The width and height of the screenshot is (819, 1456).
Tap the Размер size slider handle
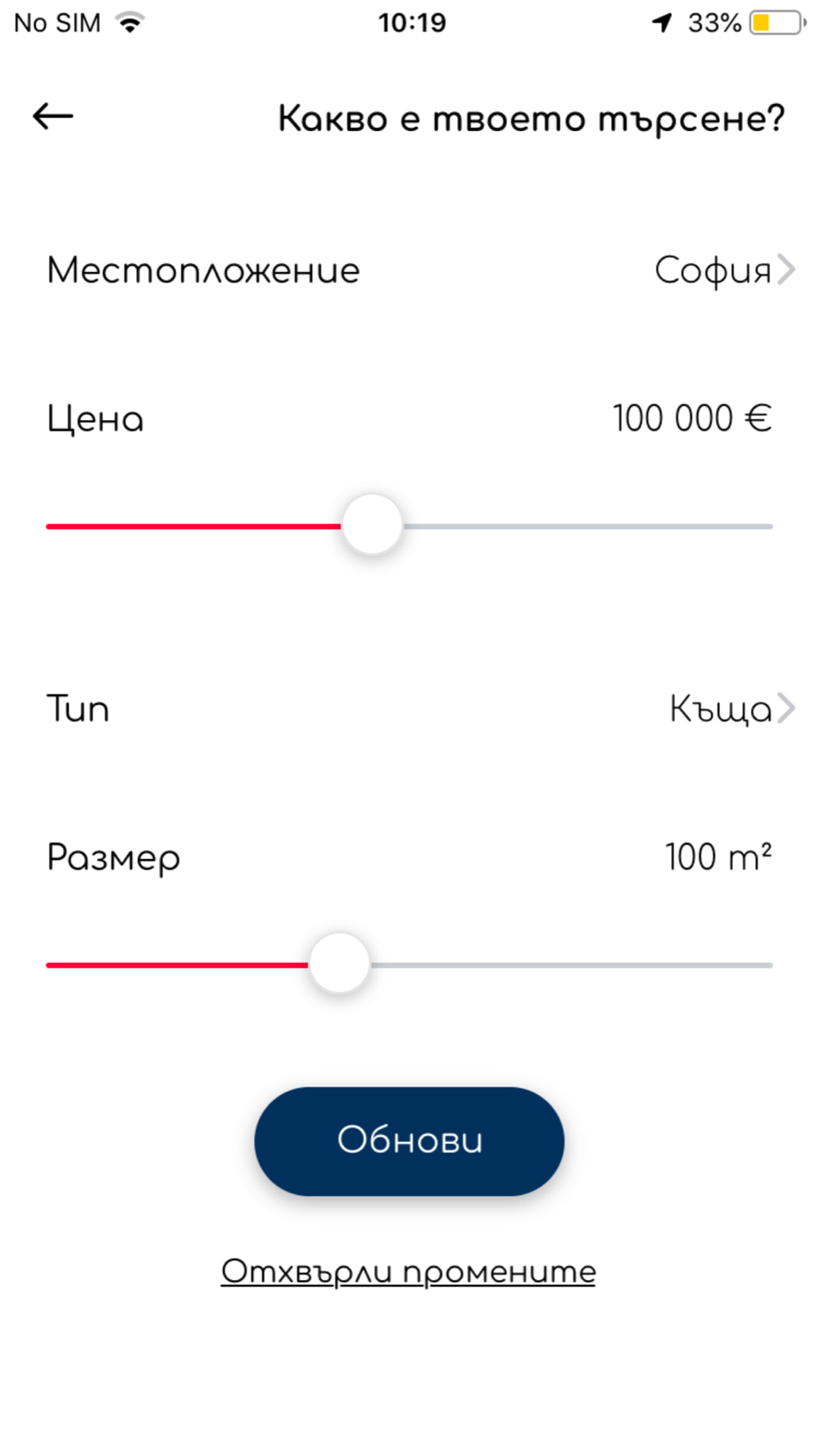340,964
